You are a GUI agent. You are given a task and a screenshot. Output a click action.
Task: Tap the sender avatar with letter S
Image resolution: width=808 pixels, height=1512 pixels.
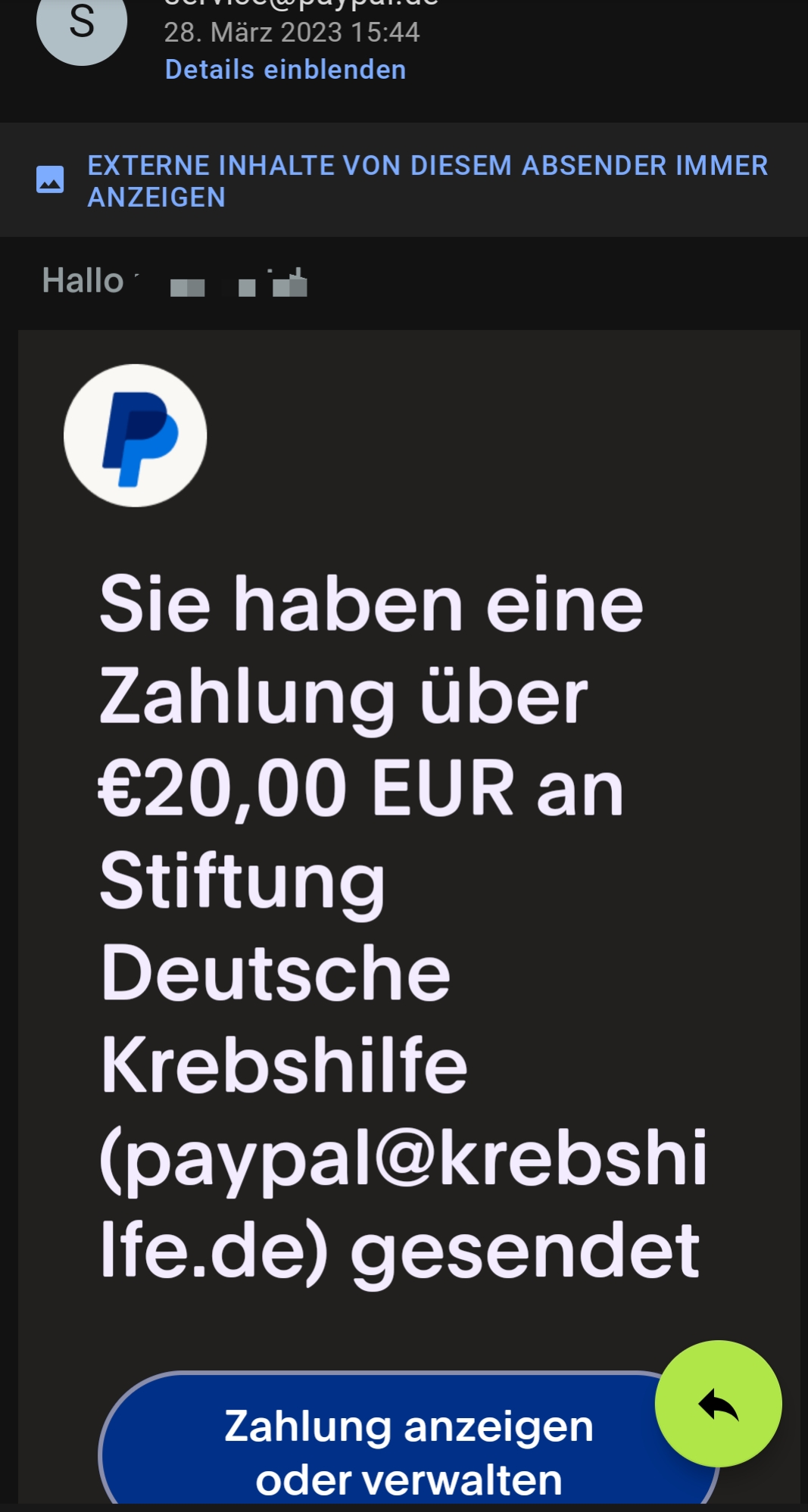coord(82,24)
